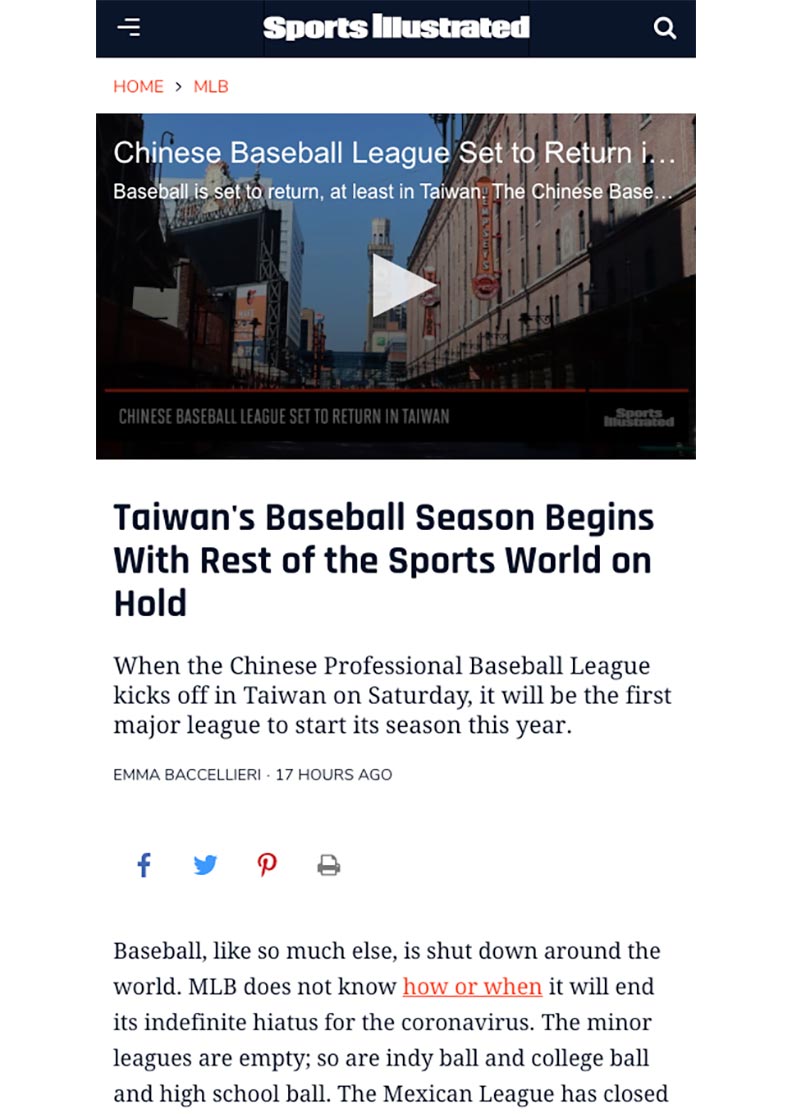Share the article on Facebook
The height and width of the screenshot is (1114, 792).
(143, 864)
